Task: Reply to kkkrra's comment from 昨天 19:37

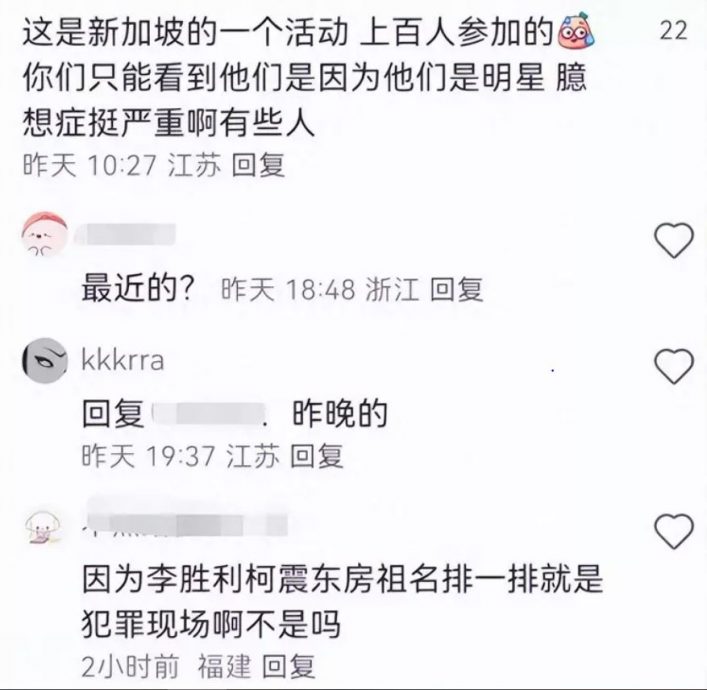Action: pyautogui.click(x=316, y=456)
